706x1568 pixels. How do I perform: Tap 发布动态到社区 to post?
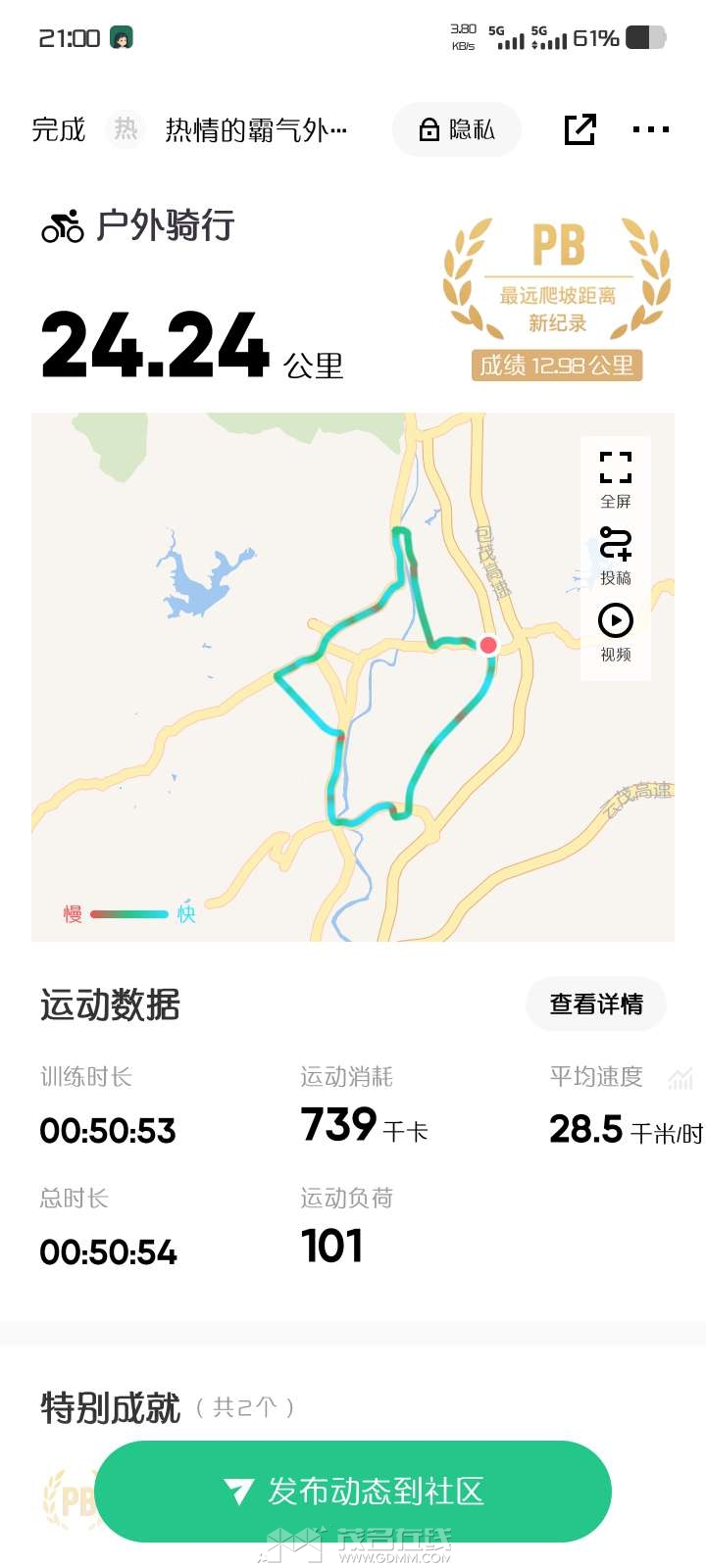click(x=354, y=1491)
